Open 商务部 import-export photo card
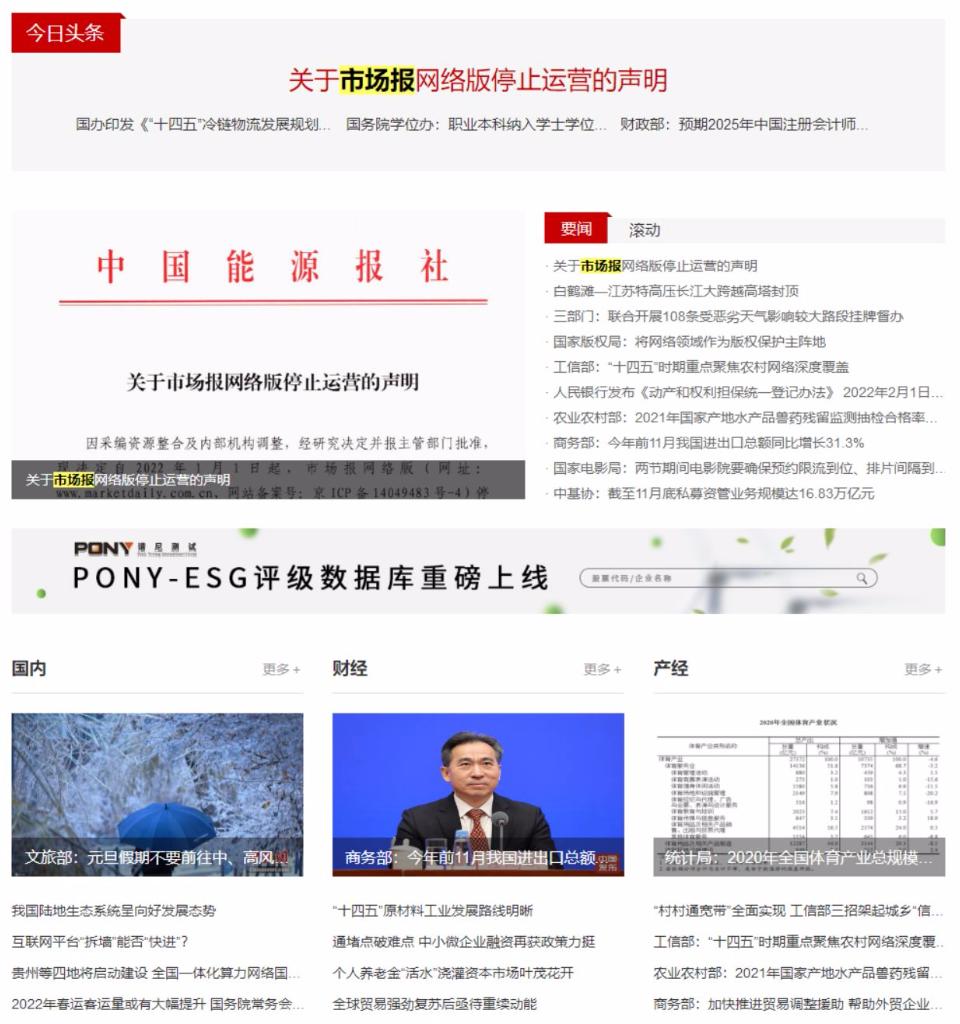This screenshot has height=1024, width=960. 477,795
